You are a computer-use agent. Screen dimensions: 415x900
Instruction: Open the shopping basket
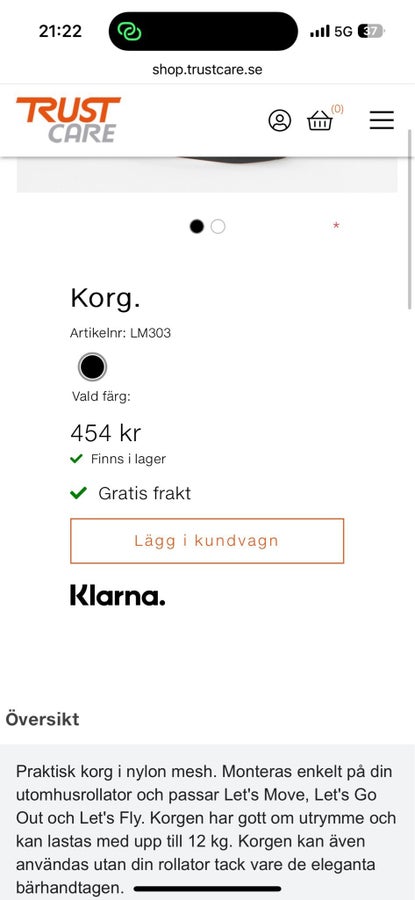[x=320, y=121]
